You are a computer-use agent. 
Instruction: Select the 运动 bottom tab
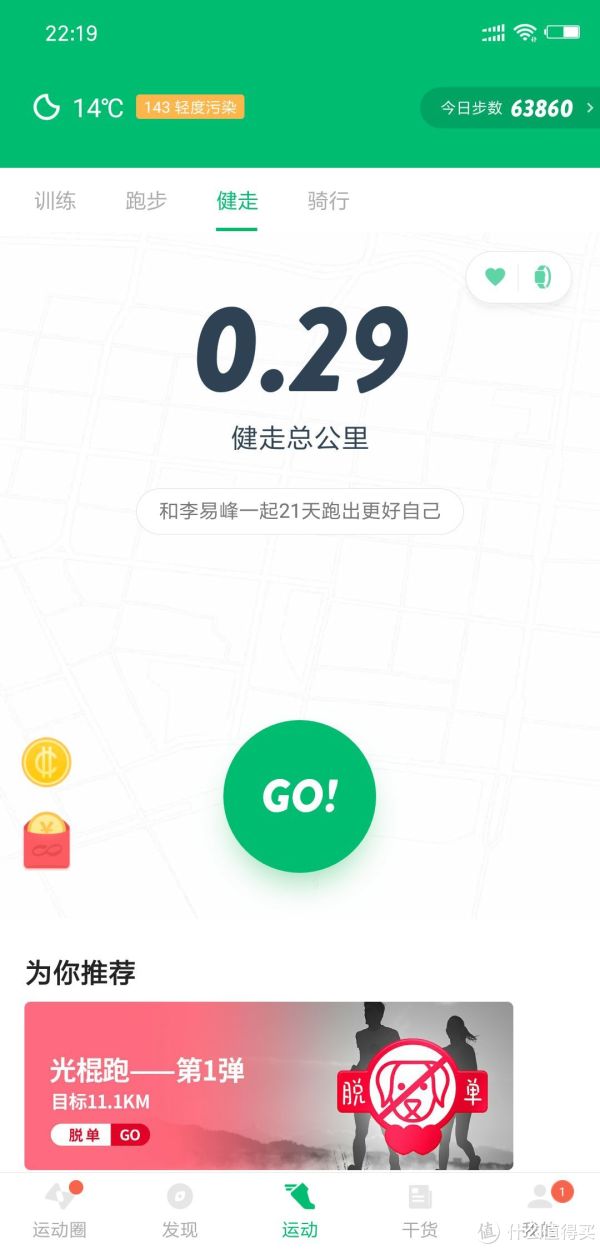tap(299, 1210)
